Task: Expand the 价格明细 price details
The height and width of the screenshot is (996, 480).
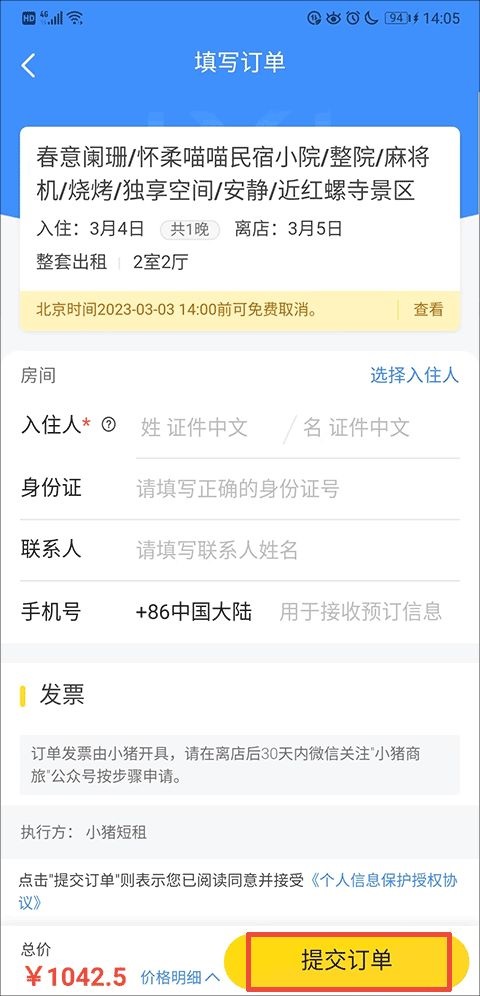Action: [180, 976]
